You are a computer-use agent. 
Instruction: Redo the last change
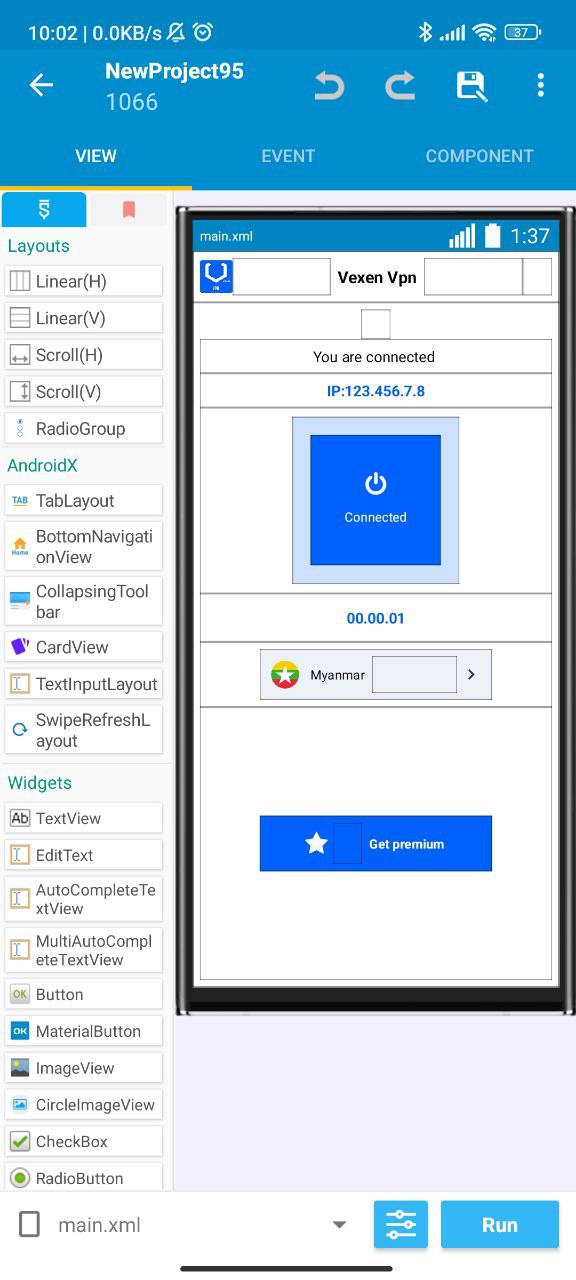400,86
